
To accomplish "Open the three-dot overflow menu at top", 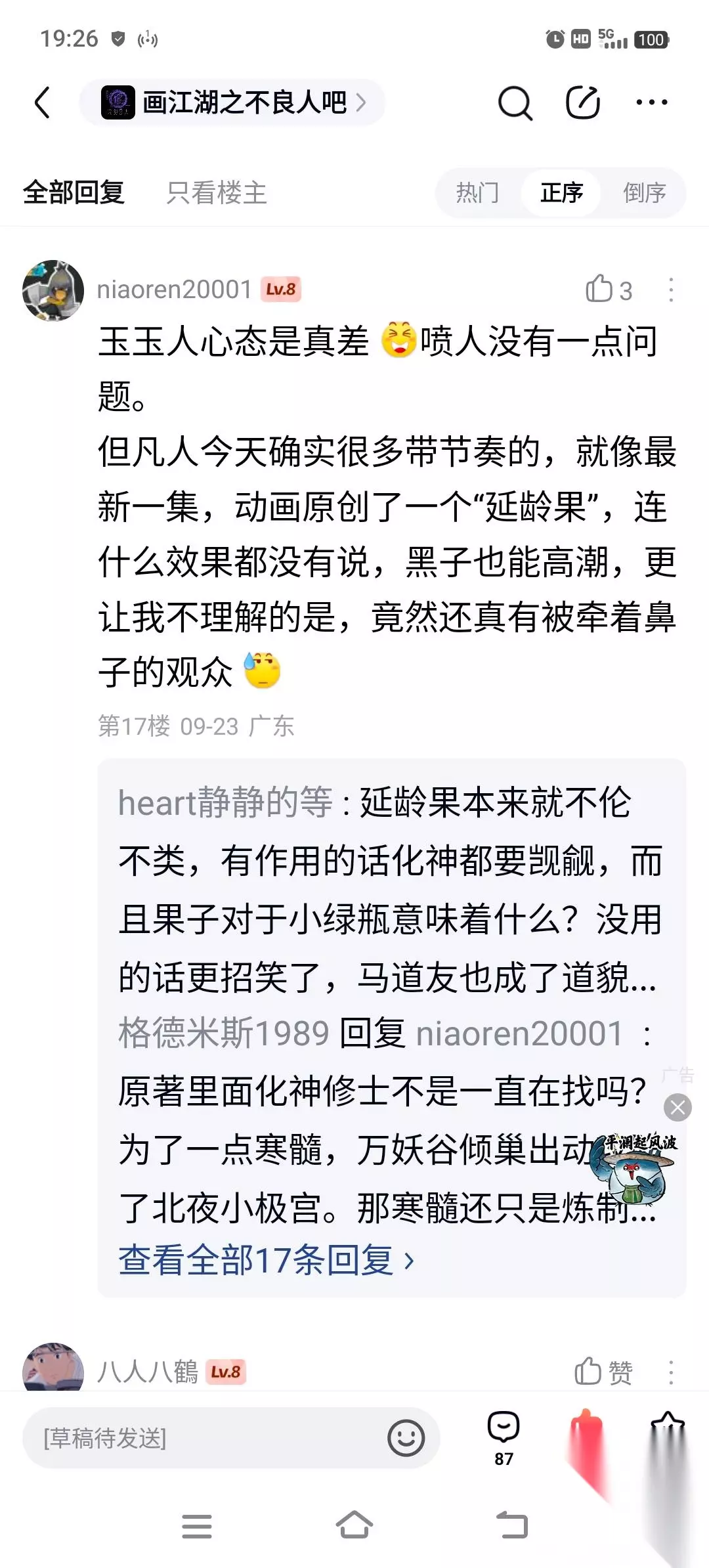I will tap(652, 102).
